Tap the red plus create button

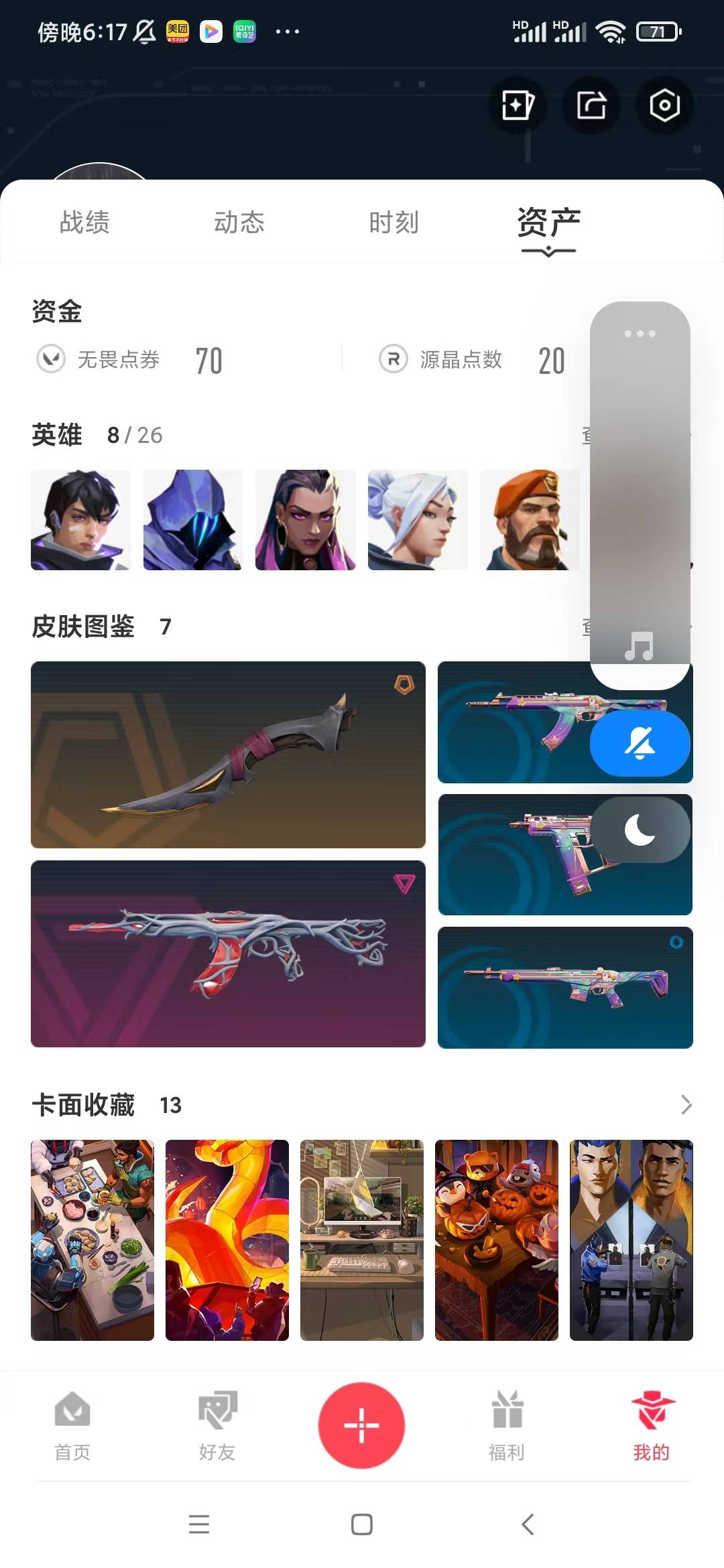362,1425
